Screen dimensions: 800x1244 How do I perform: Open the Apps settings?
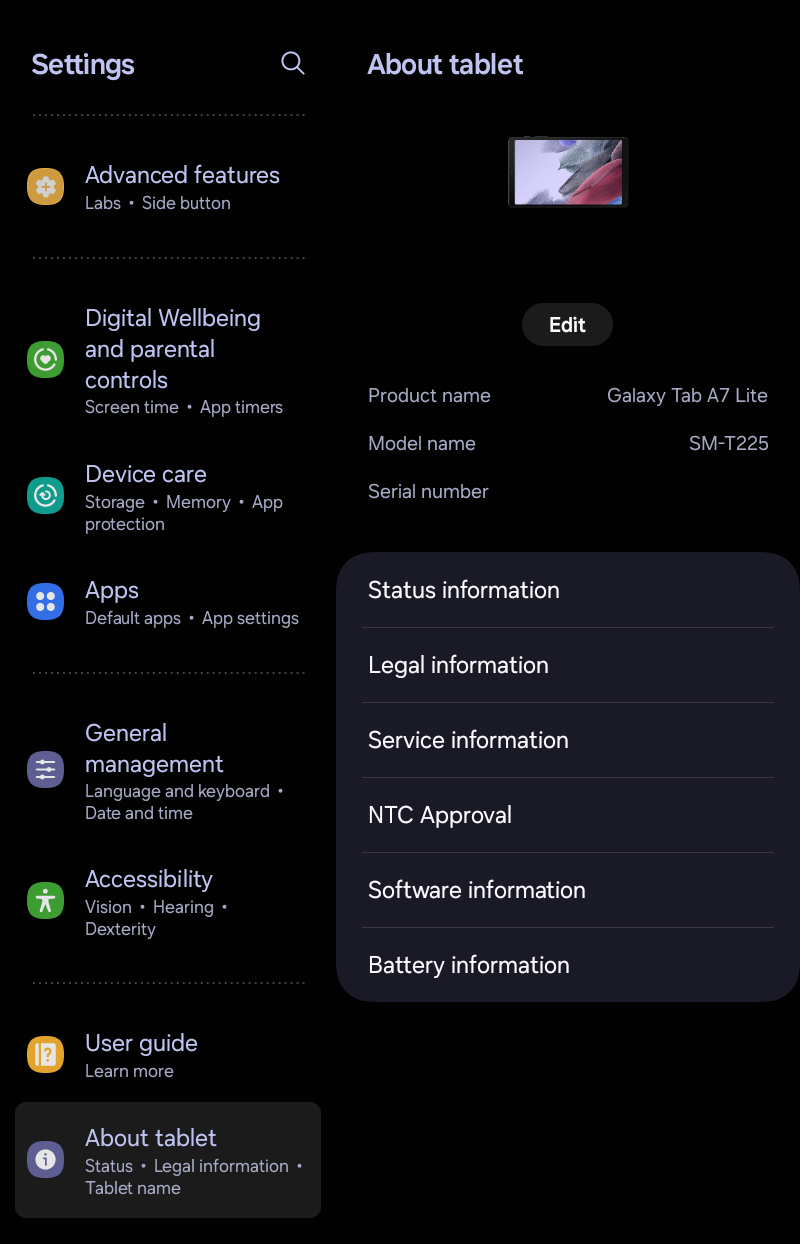coord(168,602)
